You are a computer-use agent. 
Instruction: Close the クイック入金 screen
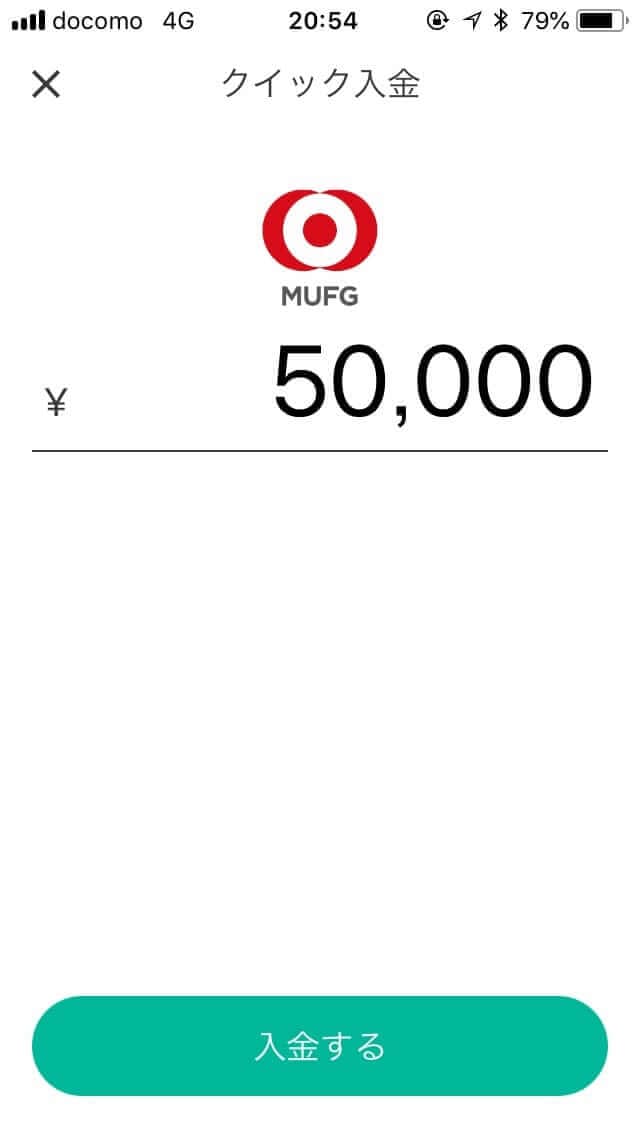(x=46, y=85)
